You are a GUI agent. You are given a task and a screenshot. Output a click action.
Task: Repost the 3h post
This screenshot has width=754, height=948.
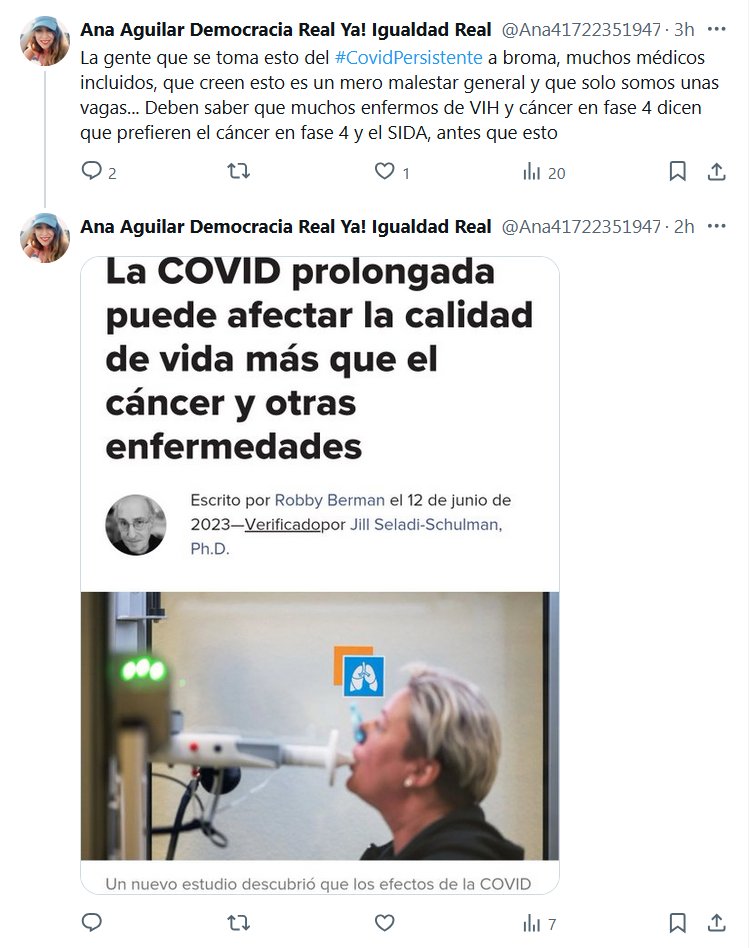238,172
